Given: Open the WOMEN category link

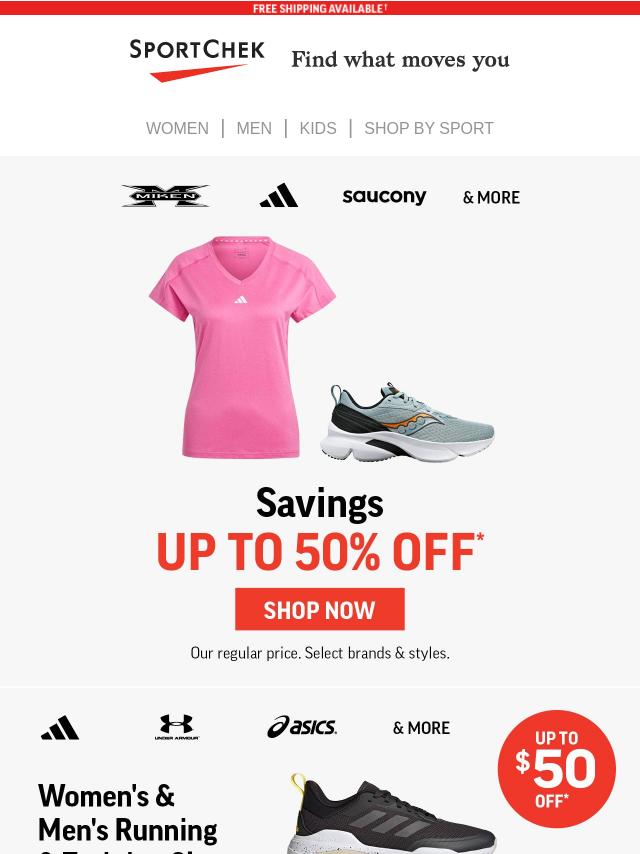Looking at the screenshot, I should (x=177, y=128).
